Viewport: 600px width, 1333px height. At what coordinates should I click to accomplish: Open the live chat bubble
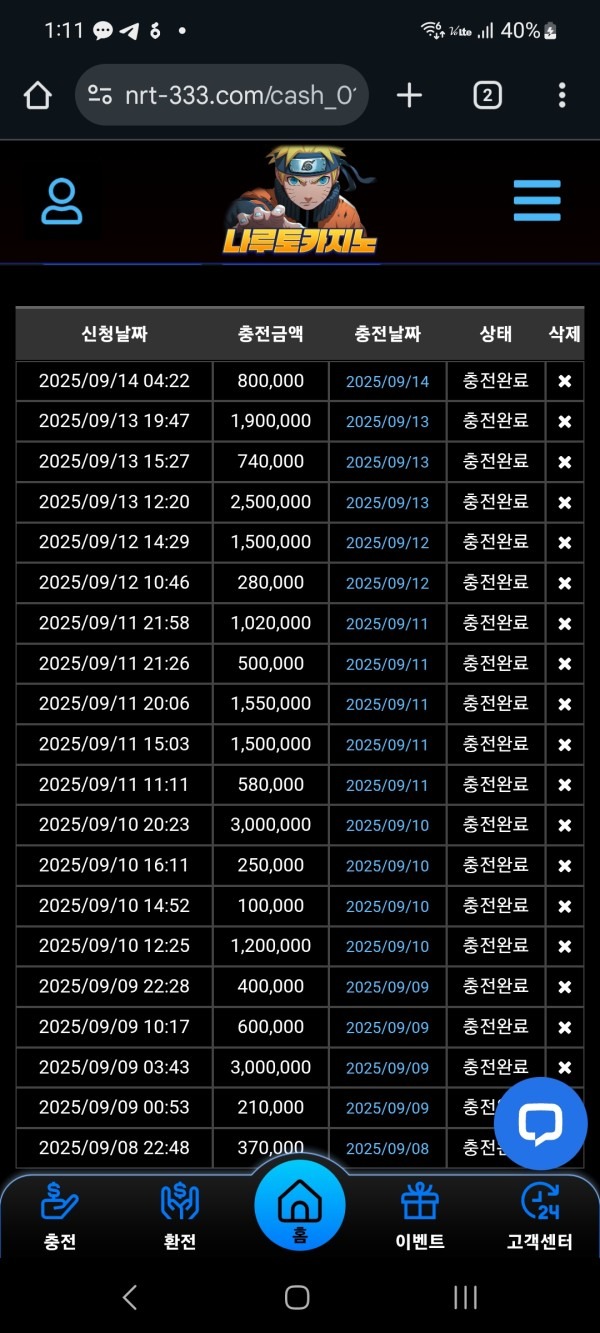point(540,1124)
